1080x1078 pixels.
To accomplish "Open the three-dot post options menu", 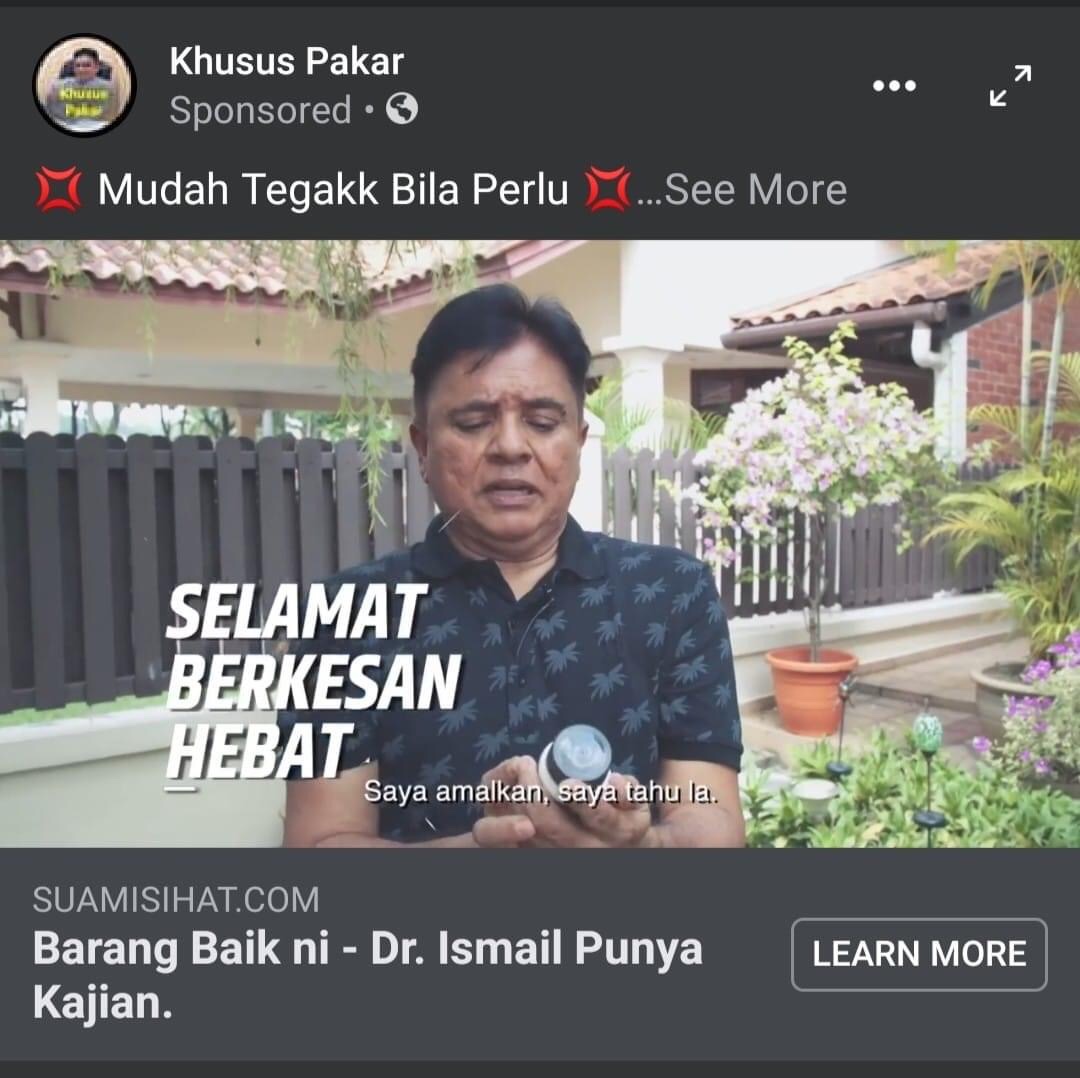I will point(894,86).
